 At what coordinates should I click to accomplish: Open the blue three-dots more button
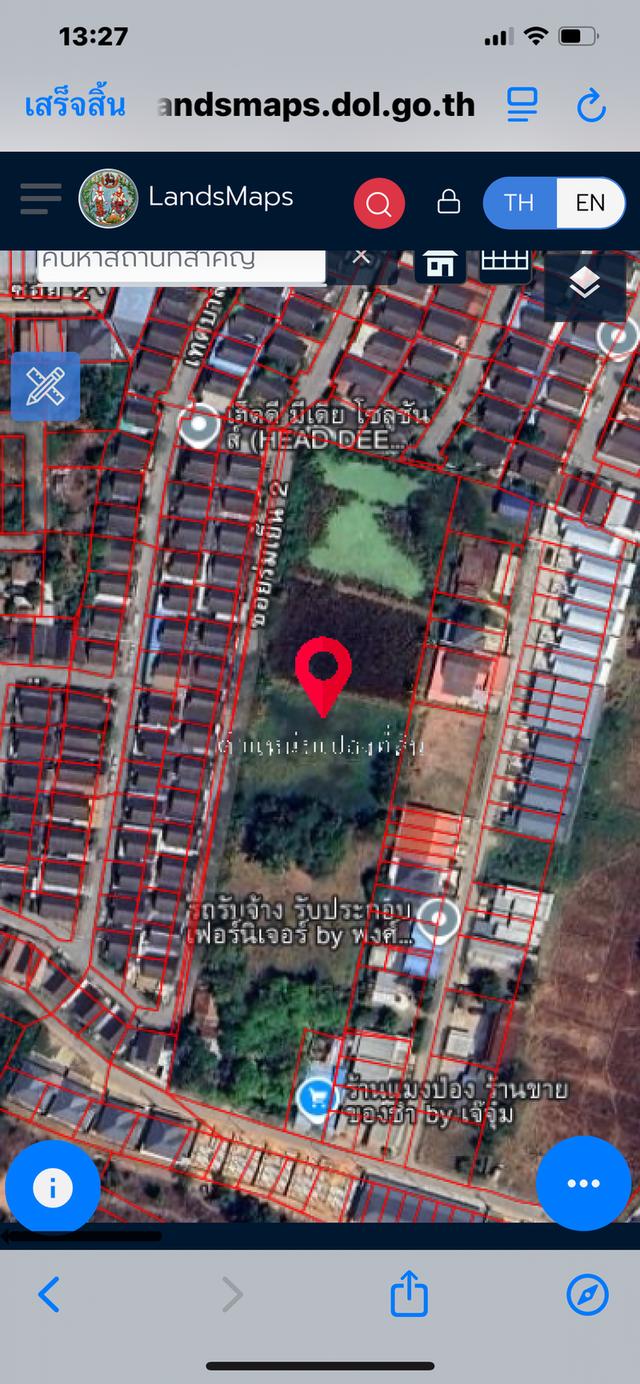click(x=583, y=1184)
